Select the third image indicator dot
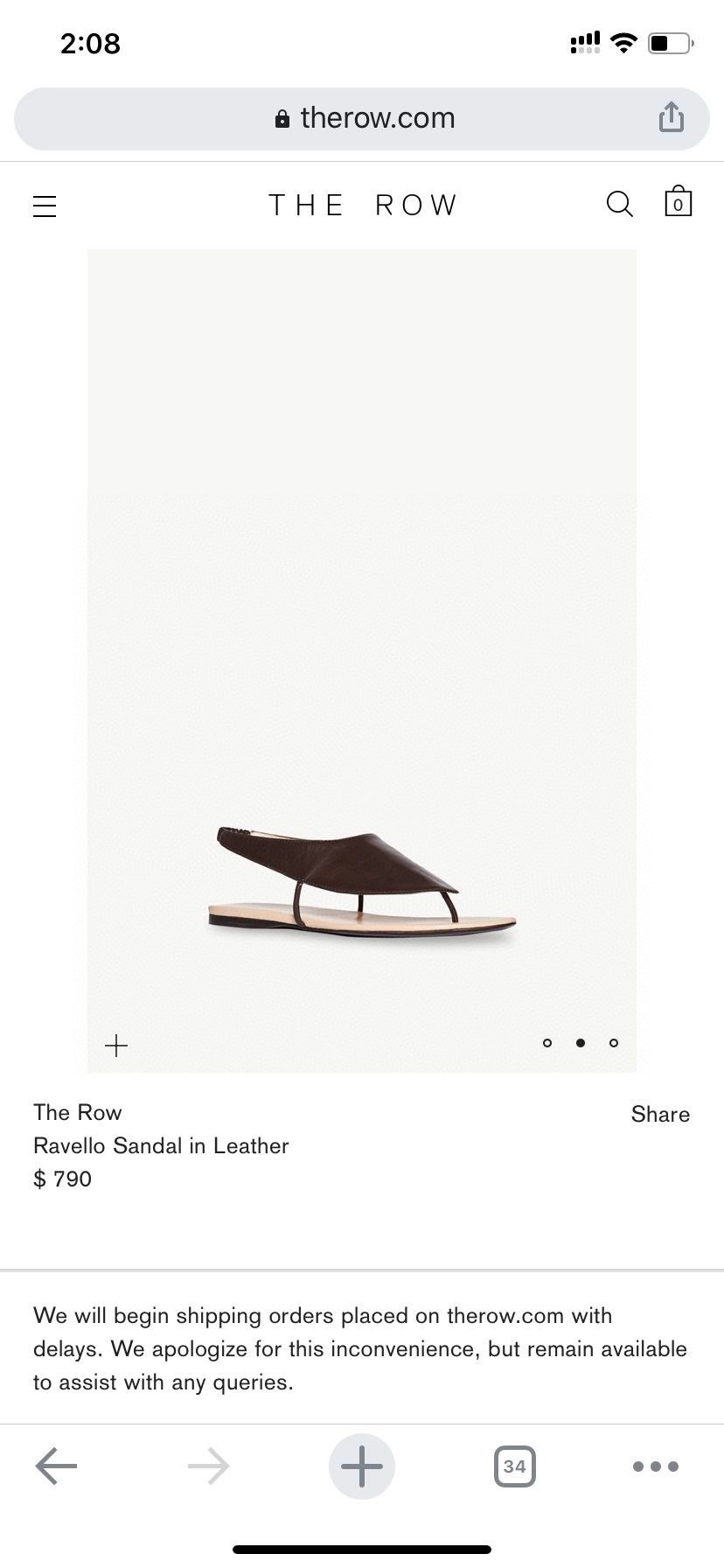This screenshot has height=1568, width=724. click(614, 1043)
